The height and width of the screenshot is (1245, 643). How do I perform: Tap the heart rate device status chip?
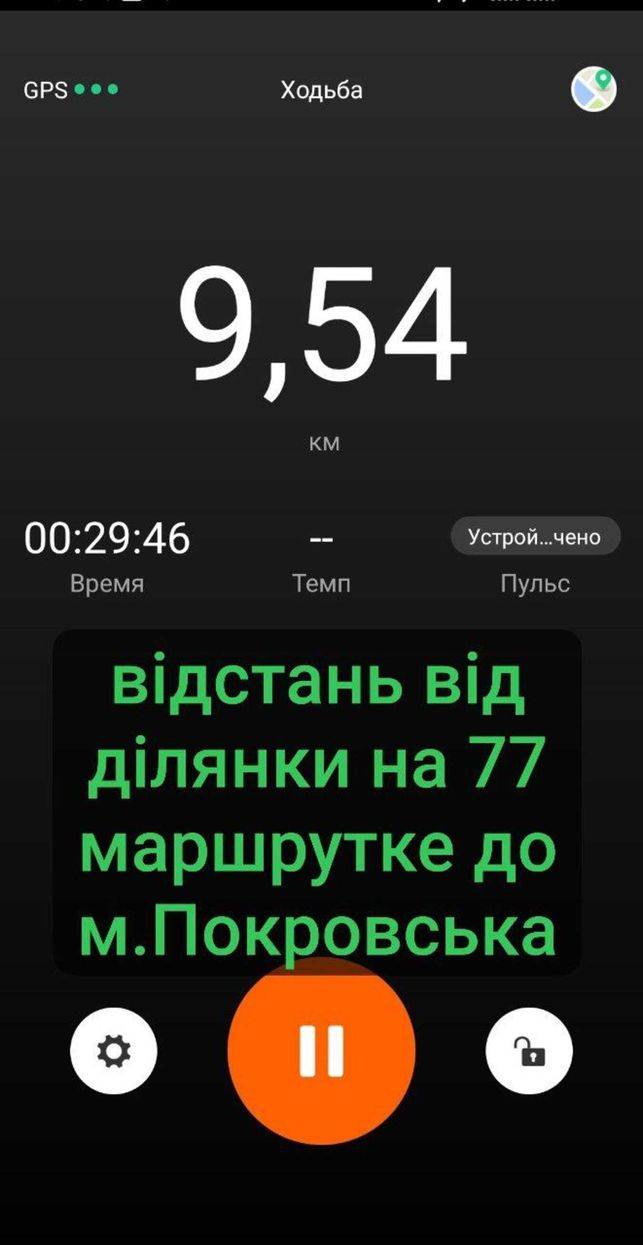535,537
